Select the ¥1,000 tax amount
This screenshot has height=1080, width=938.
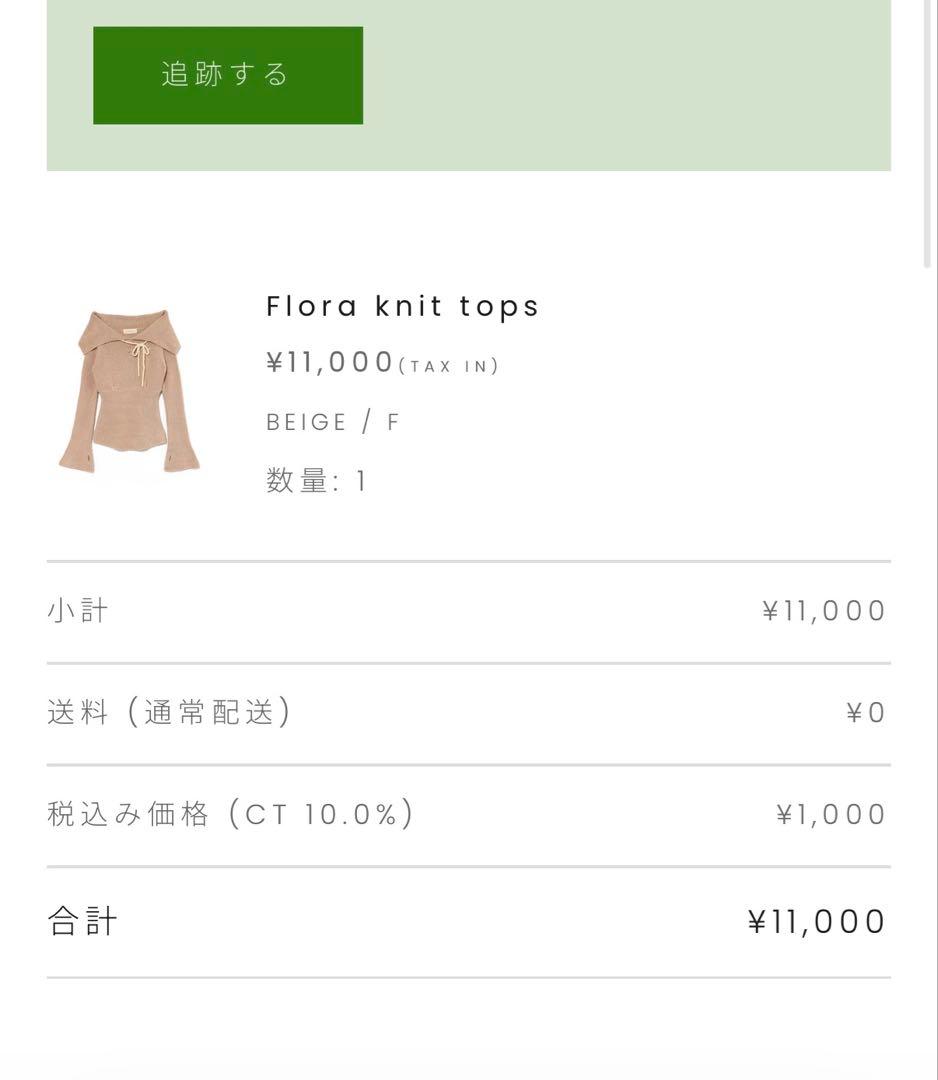[x=828, y=813]
